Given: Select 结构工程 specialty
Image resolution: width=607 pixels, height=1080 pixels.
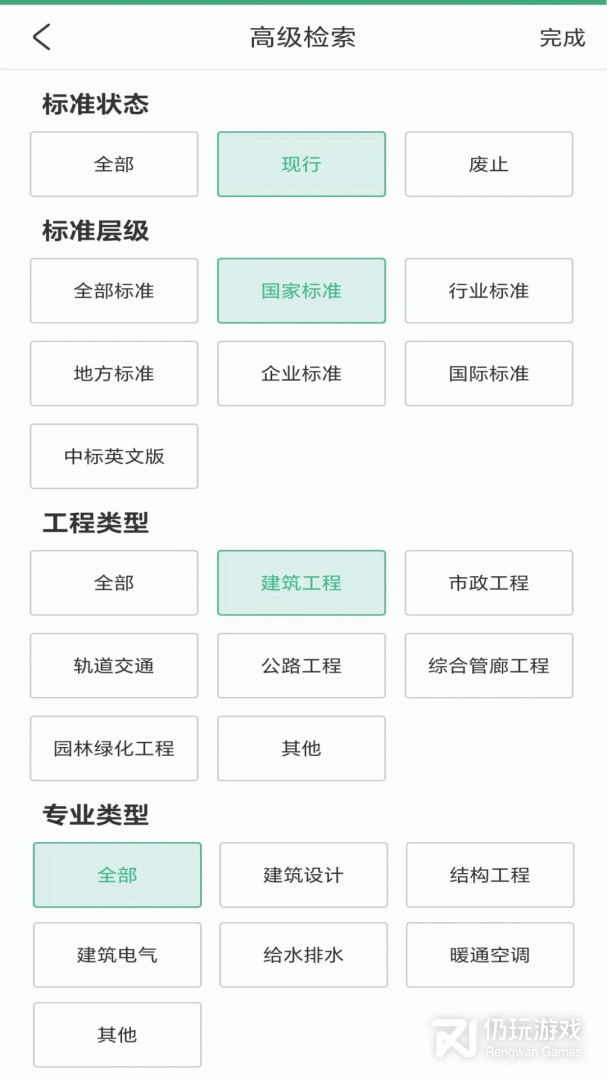Looking at the screenshot, I should [x=490, y=875].
